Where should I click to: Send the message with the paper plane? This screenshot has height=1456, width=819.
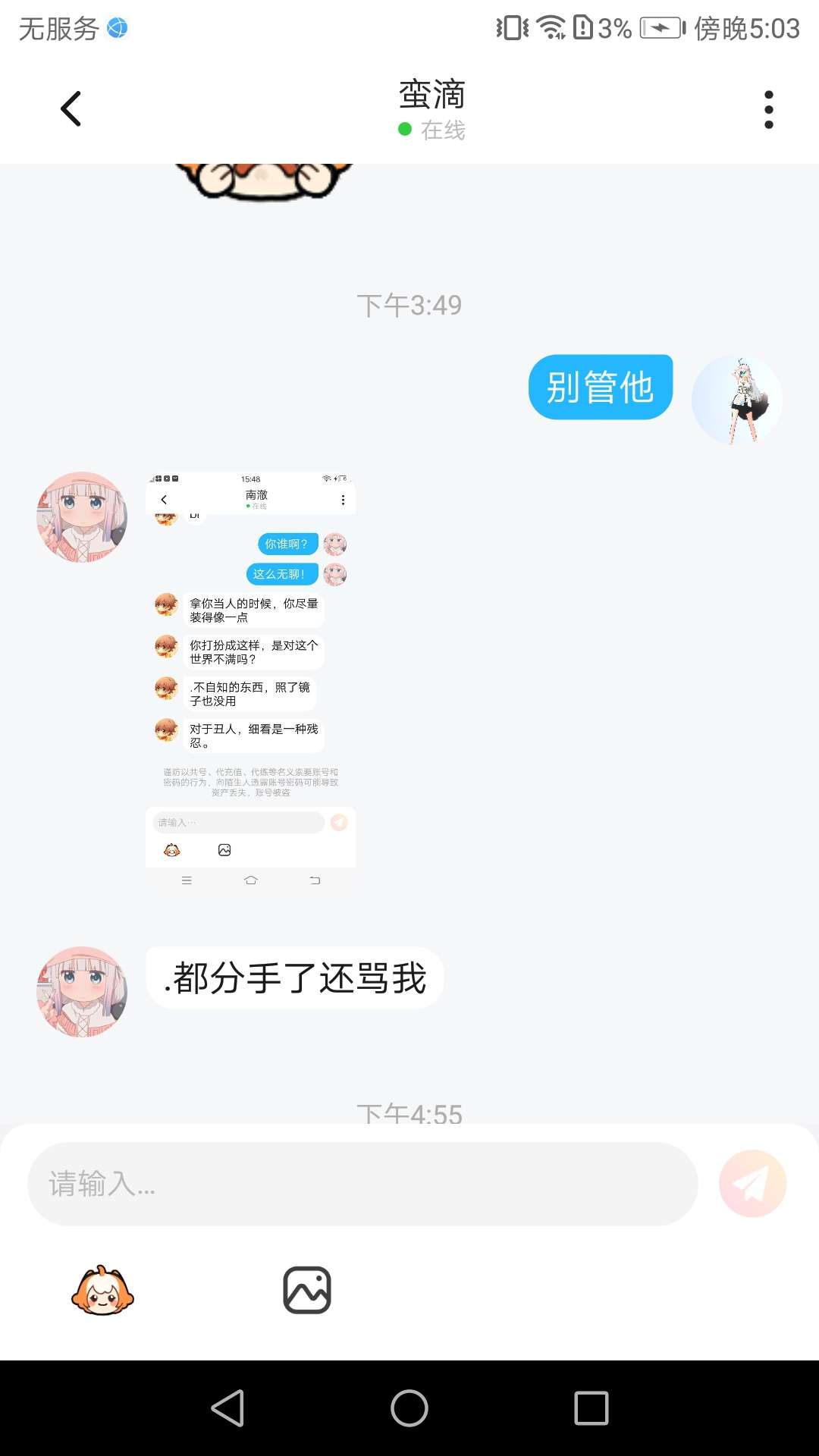752,1184
